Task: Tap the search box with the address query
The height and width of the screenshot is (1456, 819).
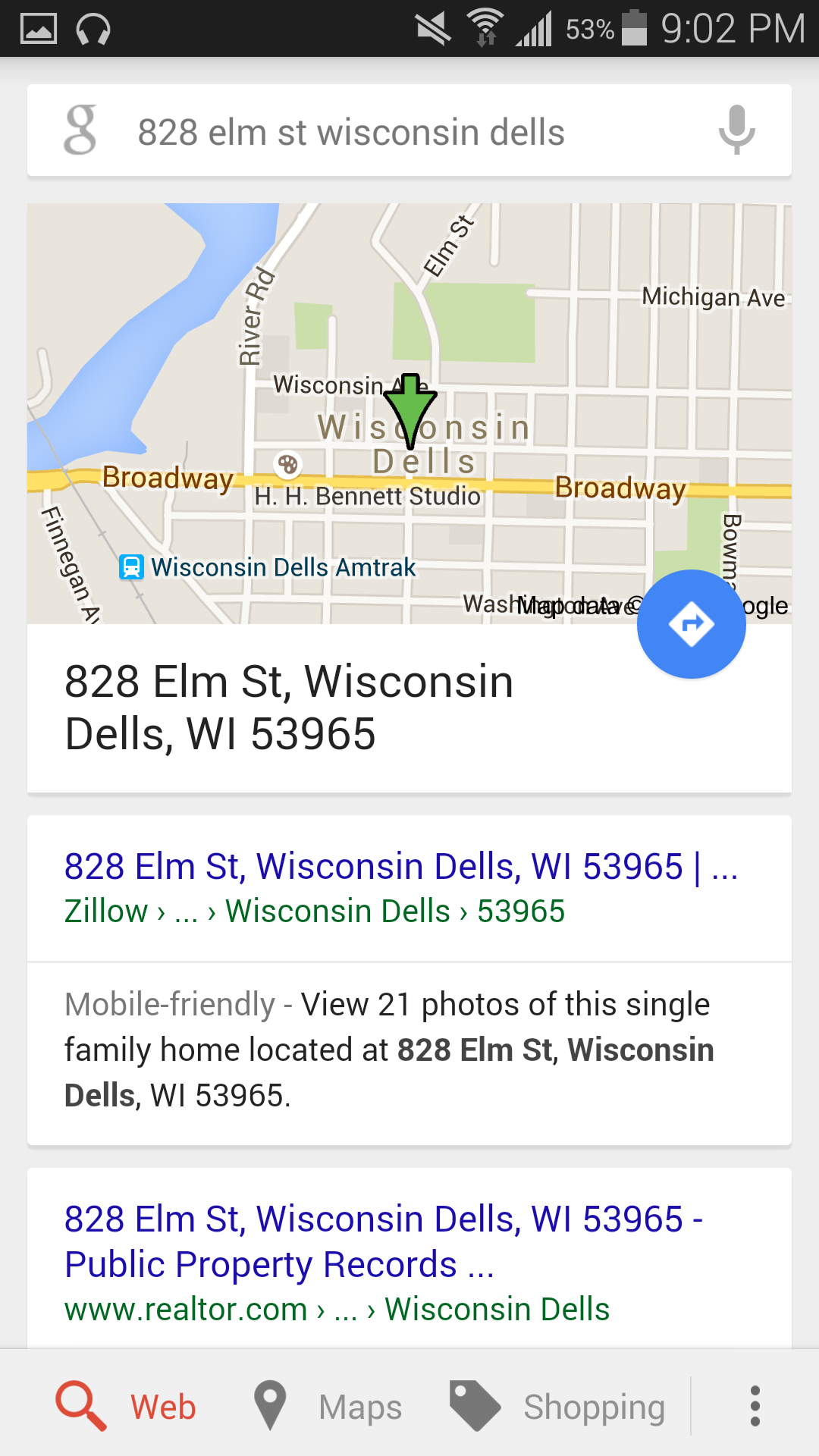Action: coord(350,133)
